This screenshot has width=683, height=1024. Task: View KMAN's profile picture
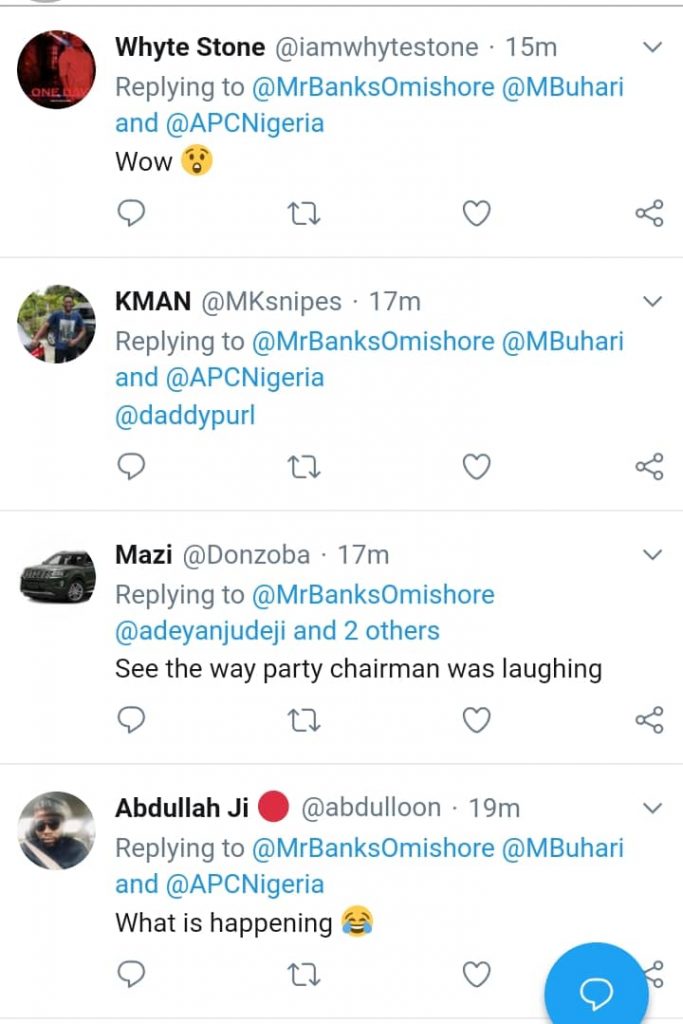coord(57,323)
